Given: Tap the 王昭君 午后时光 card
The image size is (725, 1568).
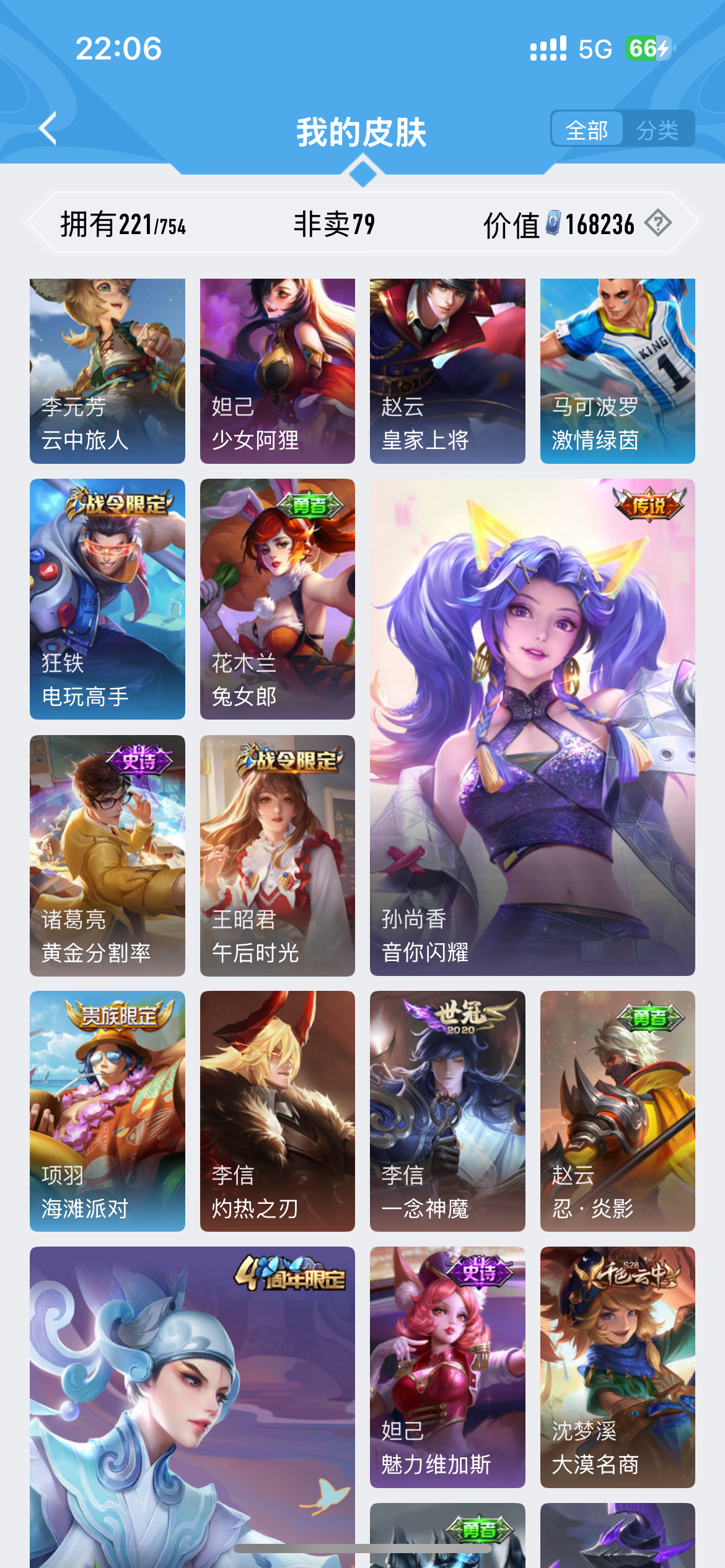Looking at the screenshot, I should point(277,855).
